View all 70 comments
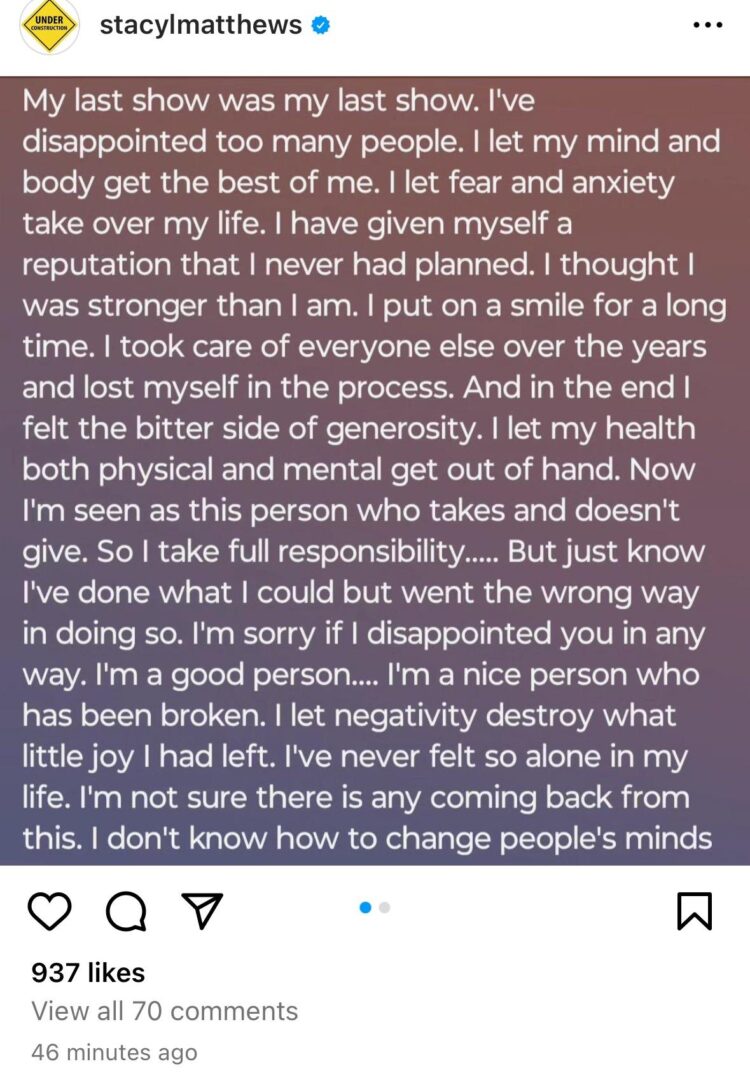 point(164,1011)
